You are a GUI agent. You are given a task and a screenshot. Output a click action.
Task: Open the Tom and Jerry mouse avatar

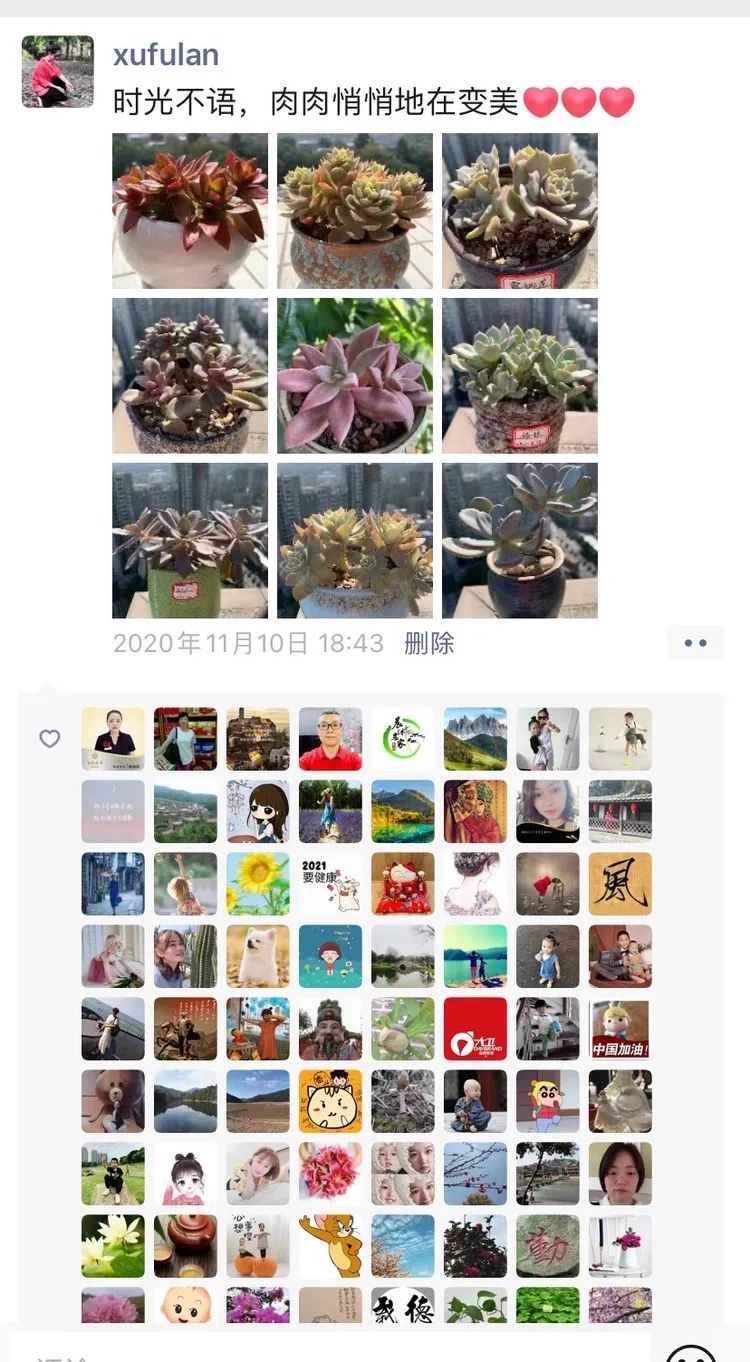(x=330, y=1246)
